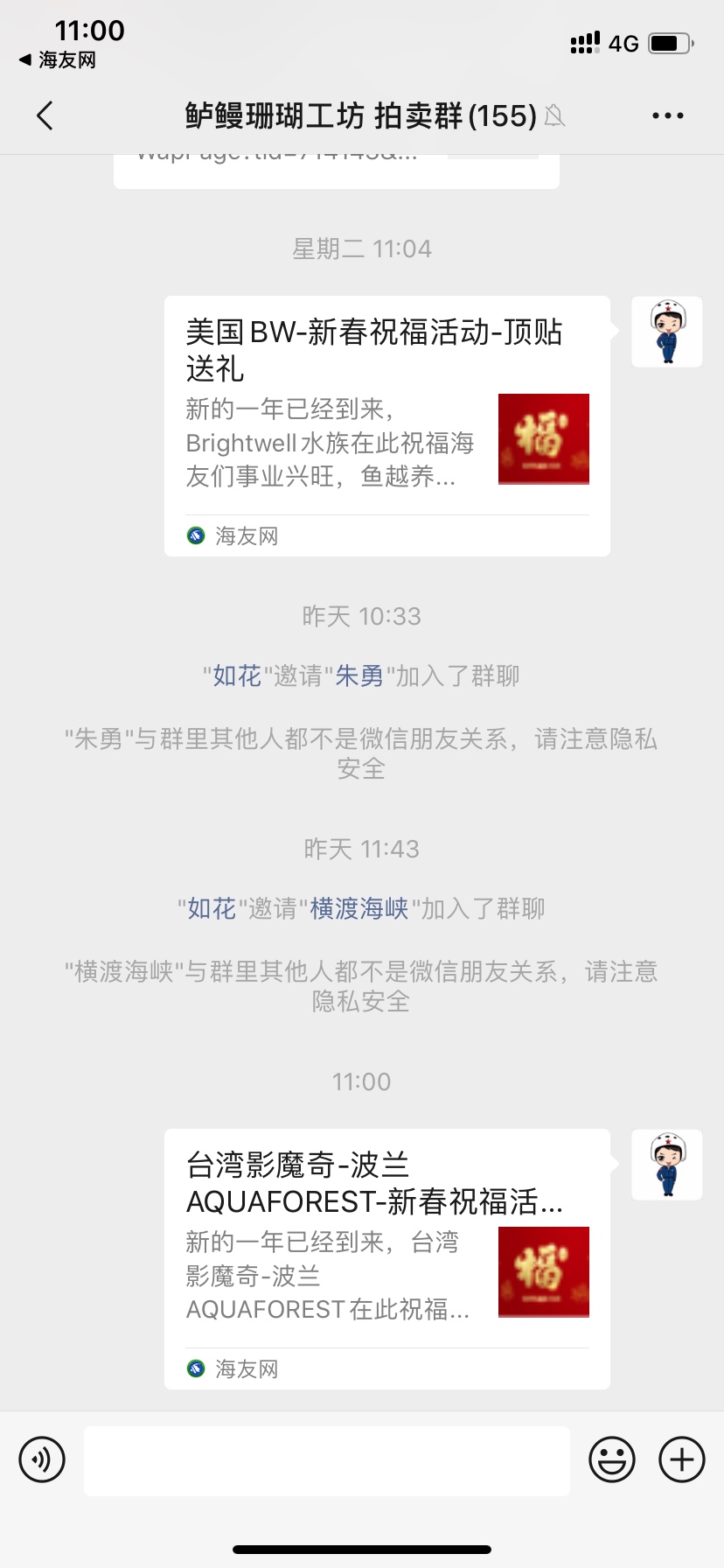Switch to voice message input
Screen dimensions: 724x1568
[x=42, y=1459]
